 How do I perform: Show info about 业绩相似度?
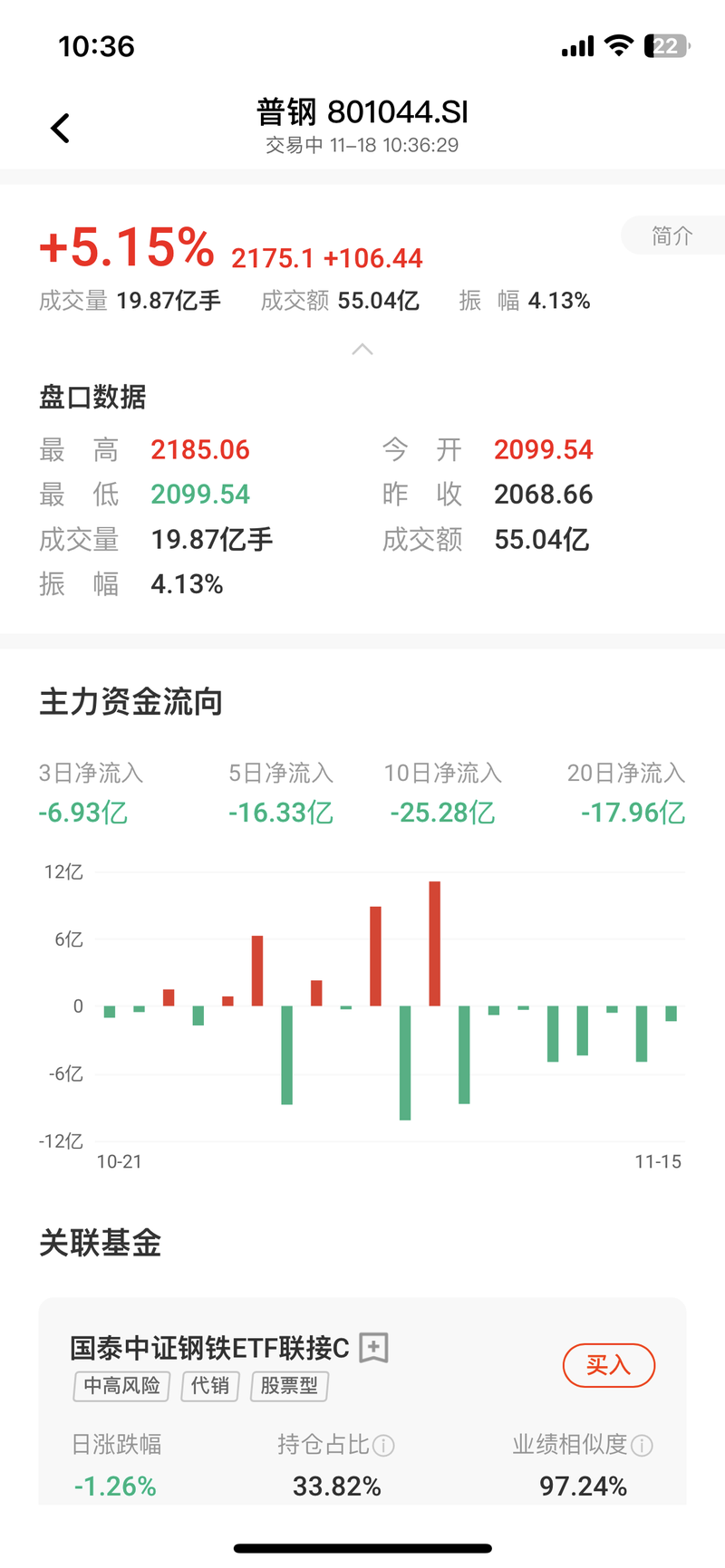642,1445
